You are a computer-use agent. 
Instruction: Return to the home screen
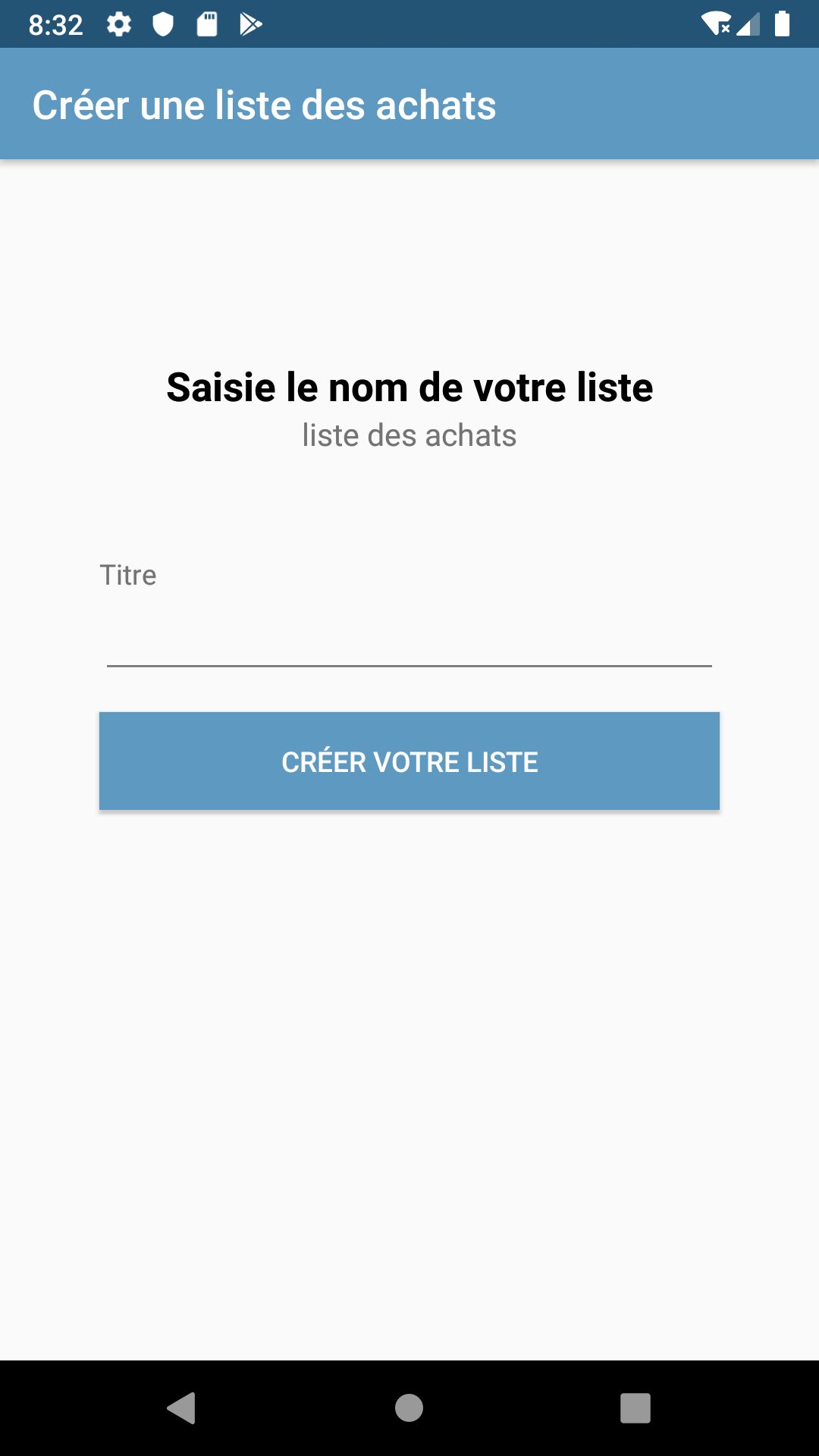click(409, 1408)
